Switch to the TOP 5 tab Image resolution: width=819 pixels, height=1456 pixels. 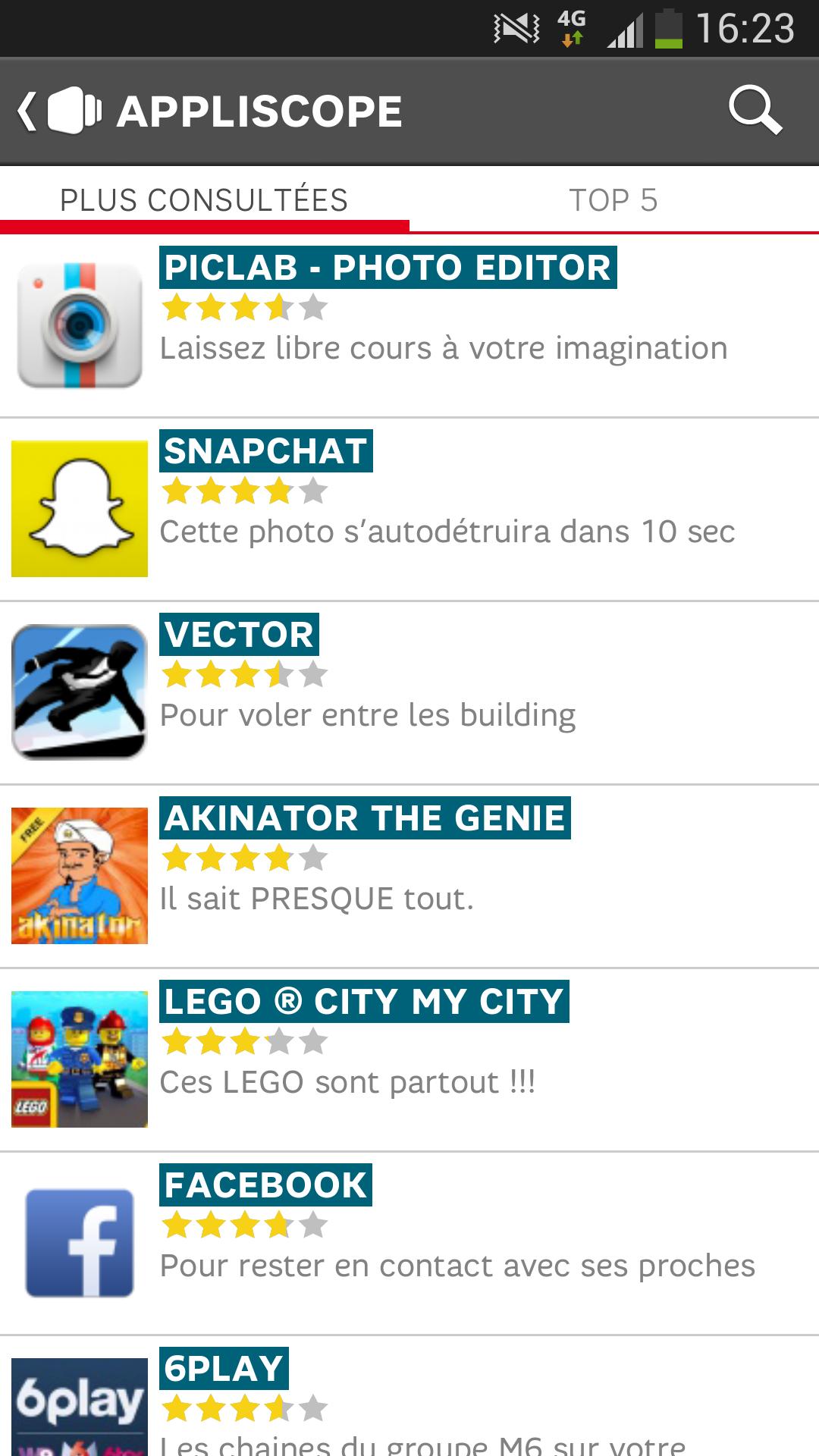[613, 200]
